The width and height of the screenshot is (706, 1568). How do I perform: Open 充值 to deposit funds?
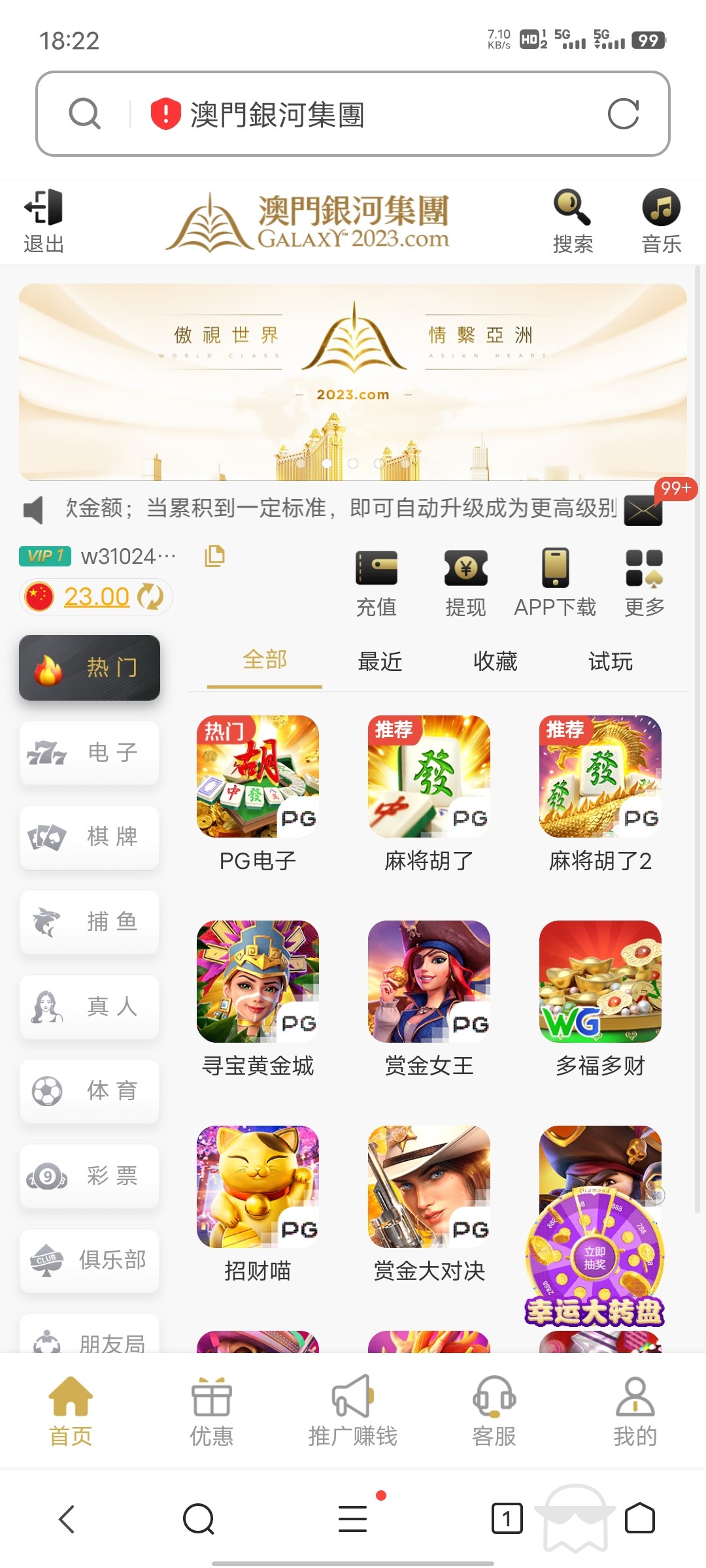[x=377, y=583]
